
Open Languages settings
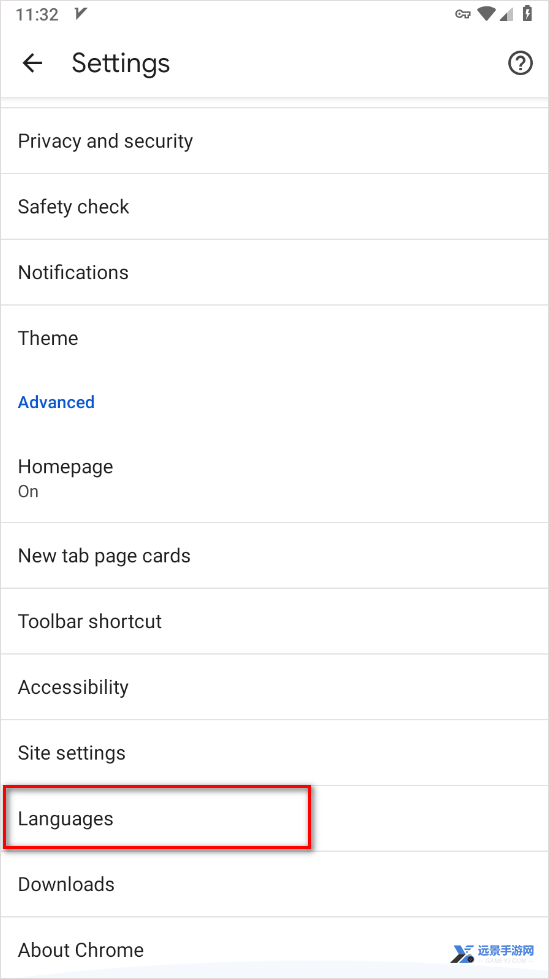click(x=274, y=818)
